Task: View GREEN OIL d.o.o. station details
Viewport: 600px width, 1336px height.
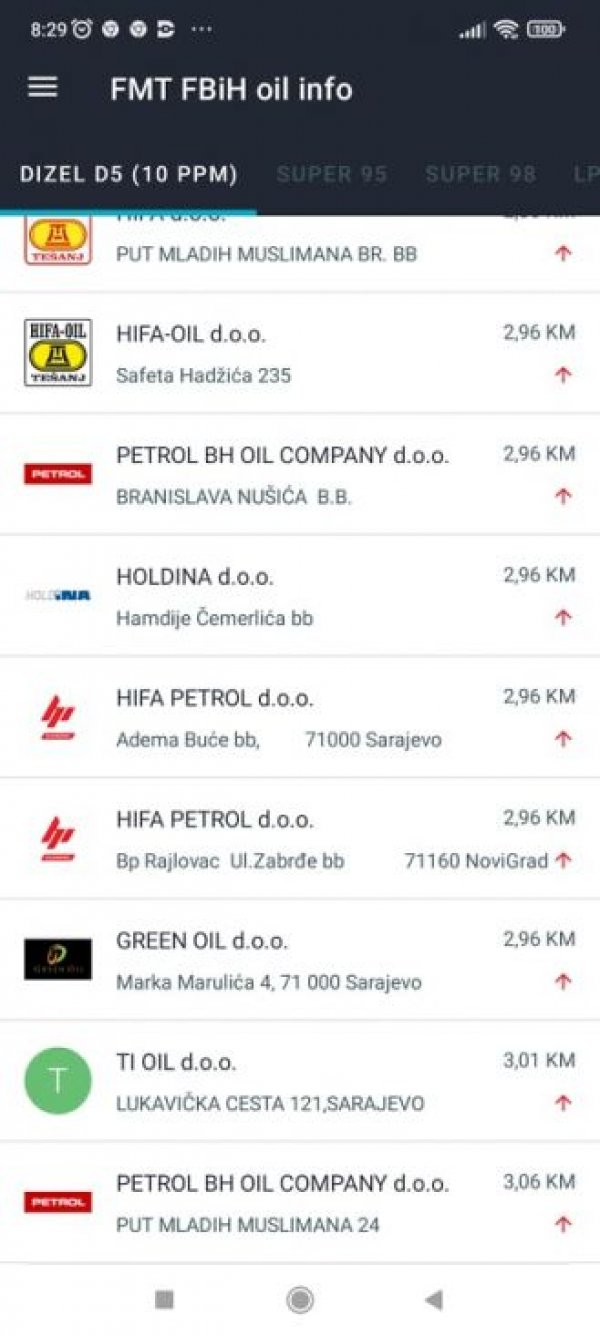Action: point(300,959)
